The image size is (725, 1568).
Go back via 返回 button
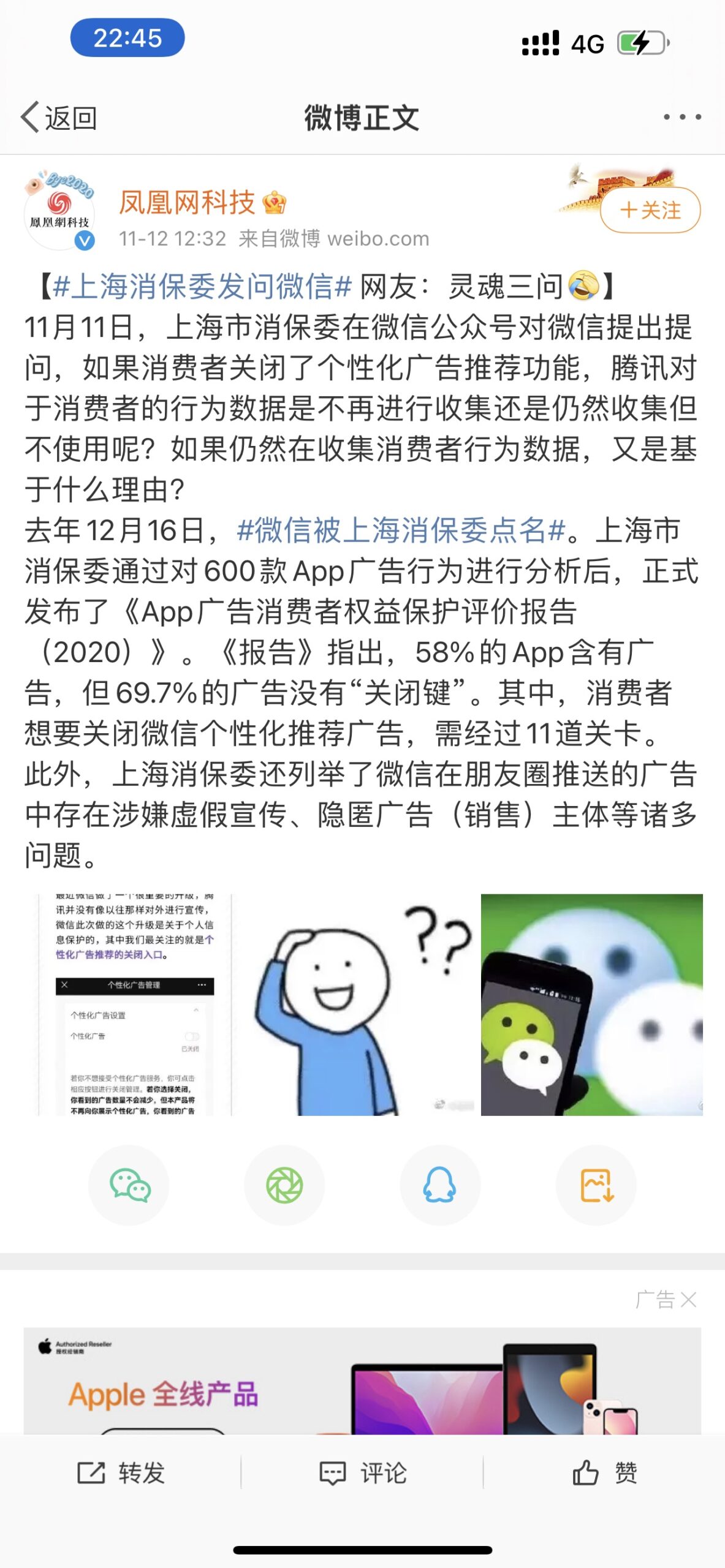pos(59,118)
